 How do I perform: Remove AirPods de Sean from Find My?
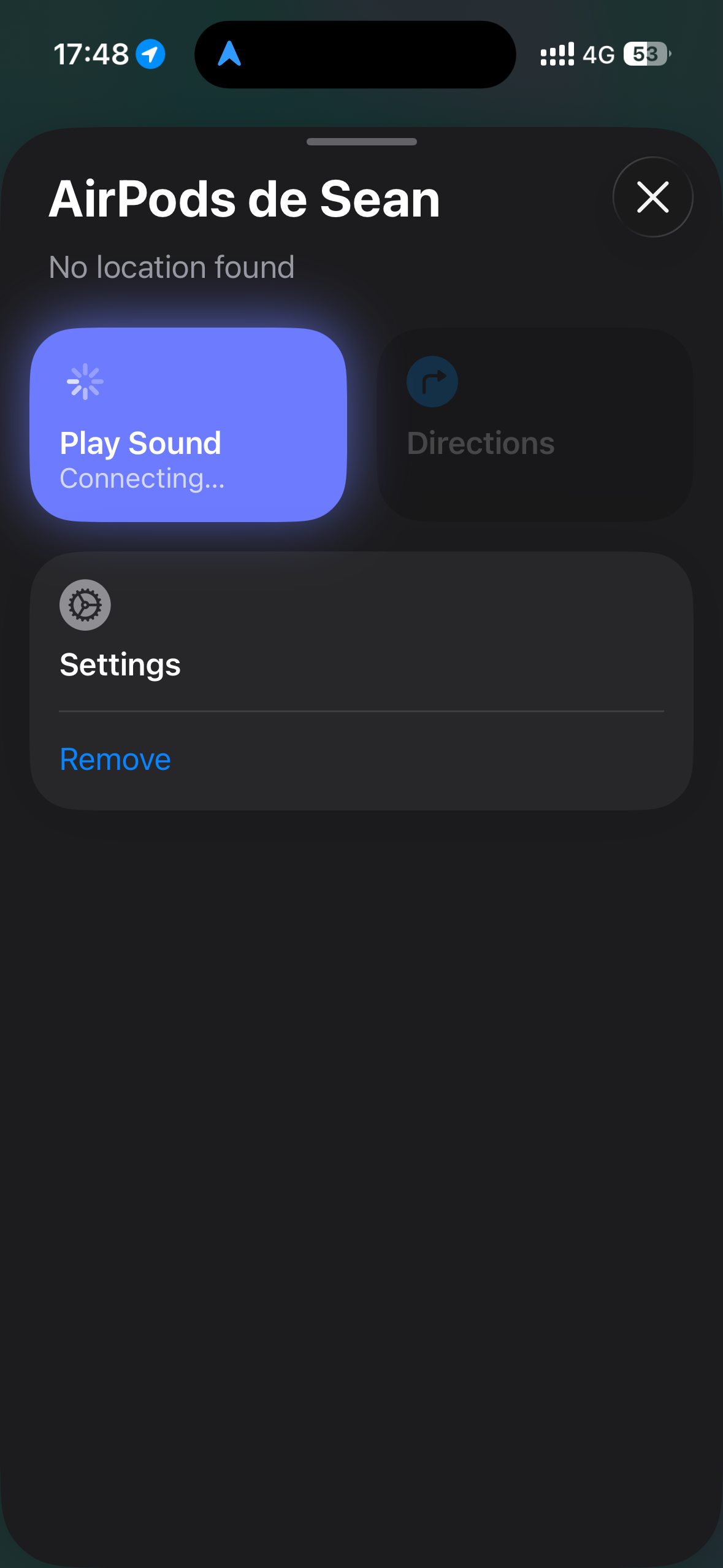[x=115, y=759]
